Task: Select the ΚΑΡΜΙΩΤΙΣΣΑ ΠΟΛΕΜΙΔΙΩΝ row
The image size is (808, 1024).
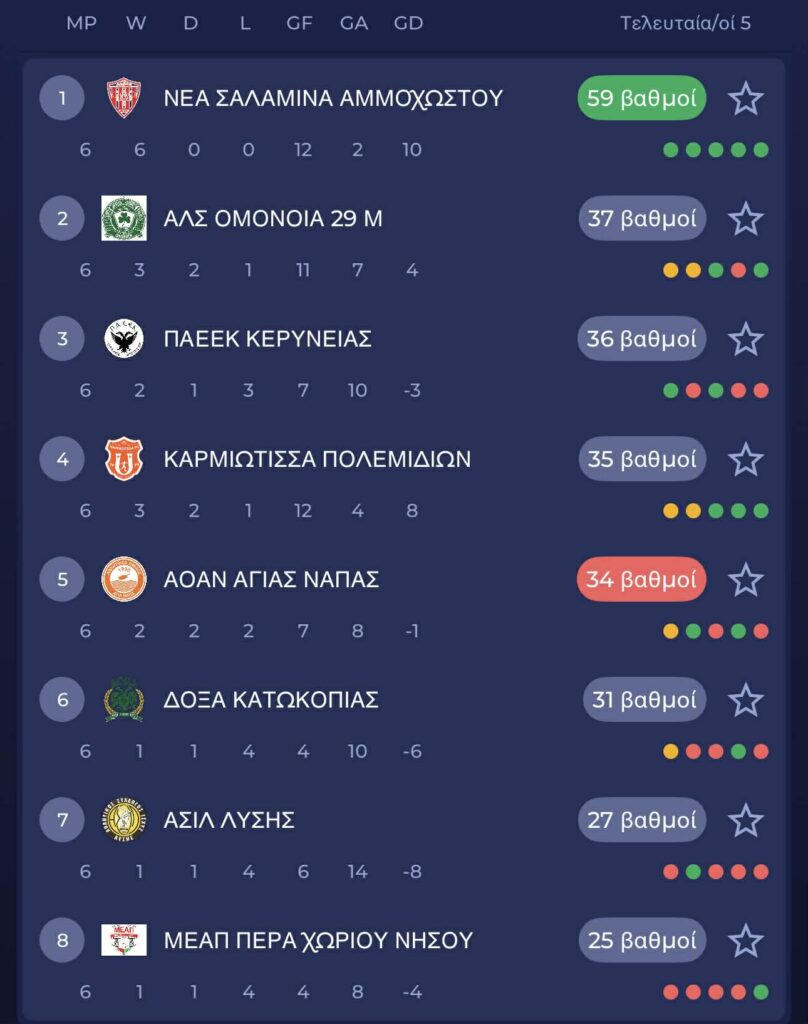Action: [x=317, y=460]
